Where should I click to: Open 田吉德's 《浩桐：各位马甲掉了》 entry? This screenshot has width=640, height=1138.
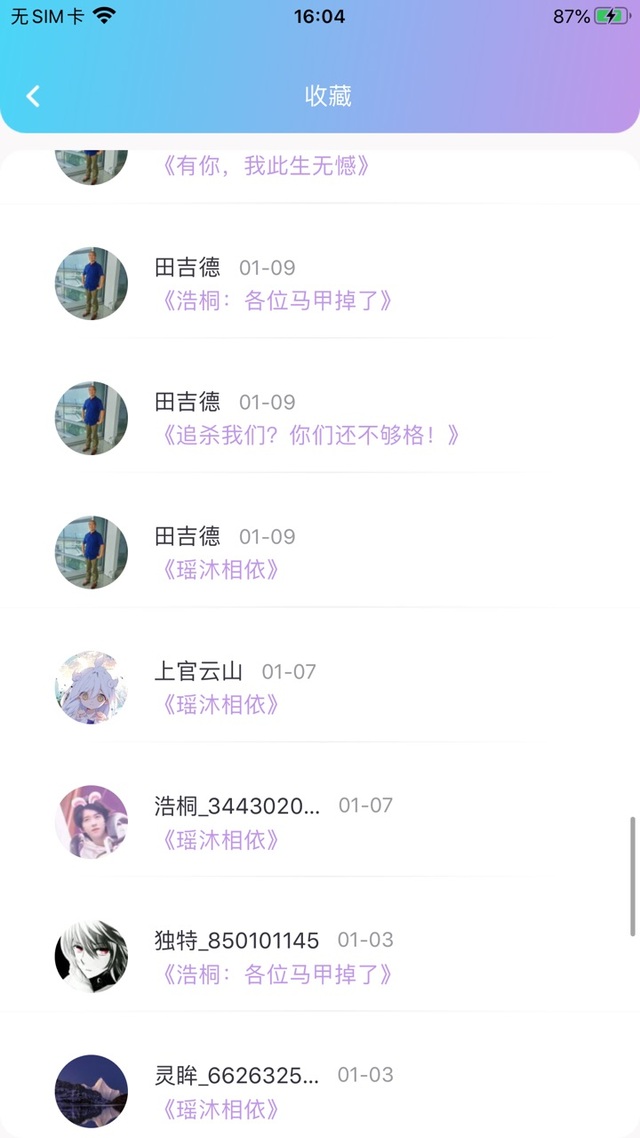[x=274, y=300]
